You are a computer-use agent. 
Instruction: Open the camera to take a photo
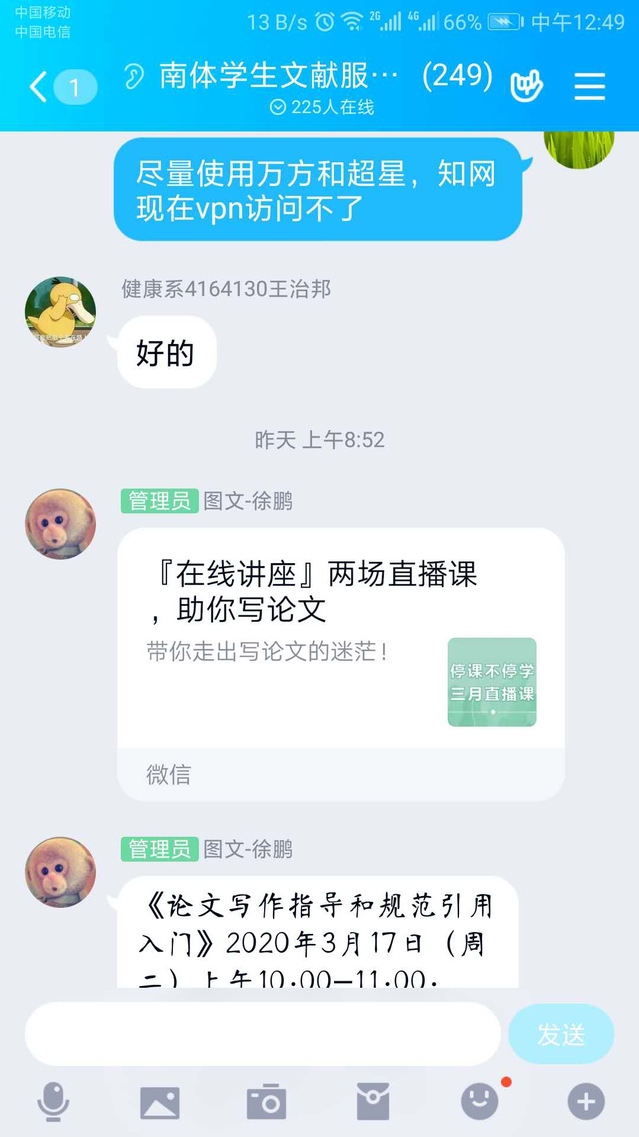266,1102
